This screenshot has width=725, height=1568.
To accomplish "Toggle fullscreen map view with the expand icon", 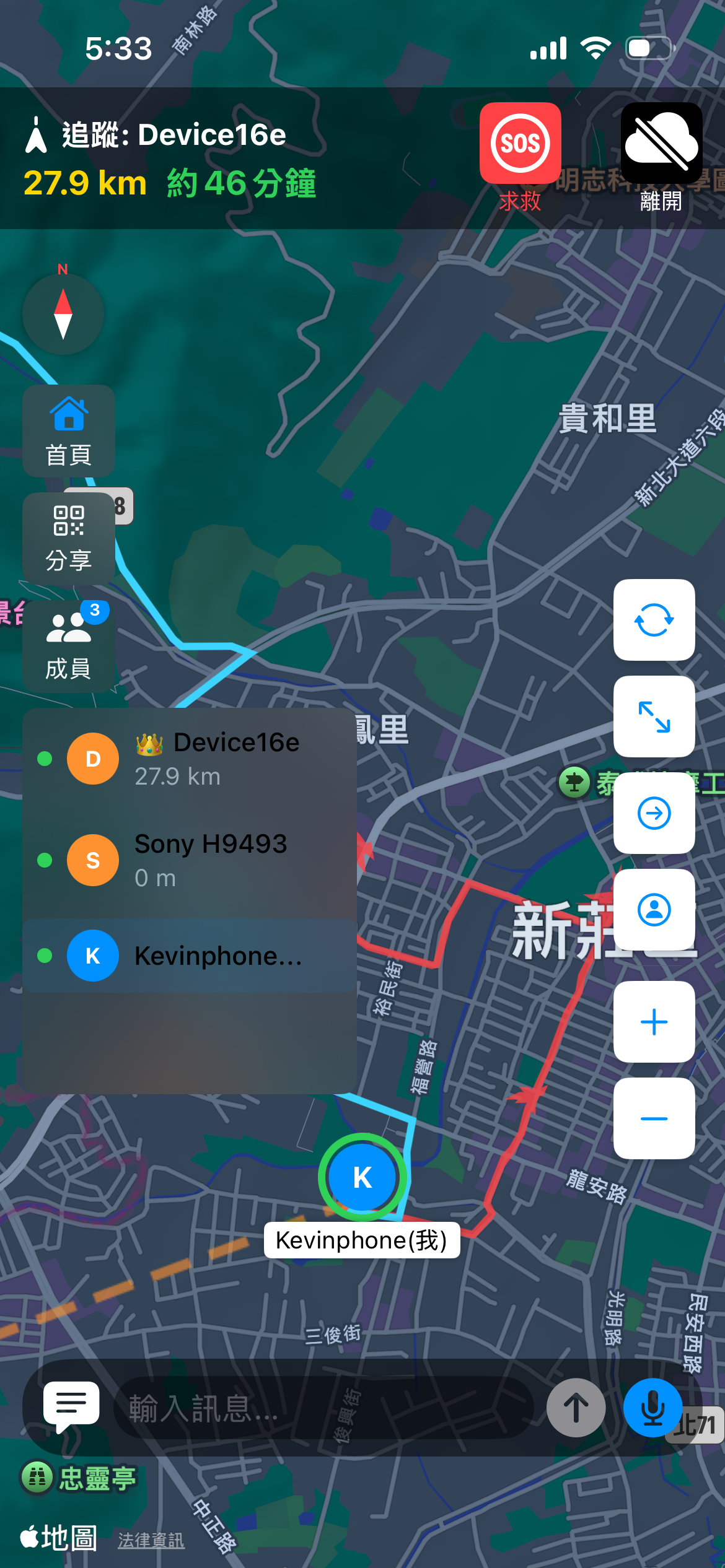I will coord(654,716).
